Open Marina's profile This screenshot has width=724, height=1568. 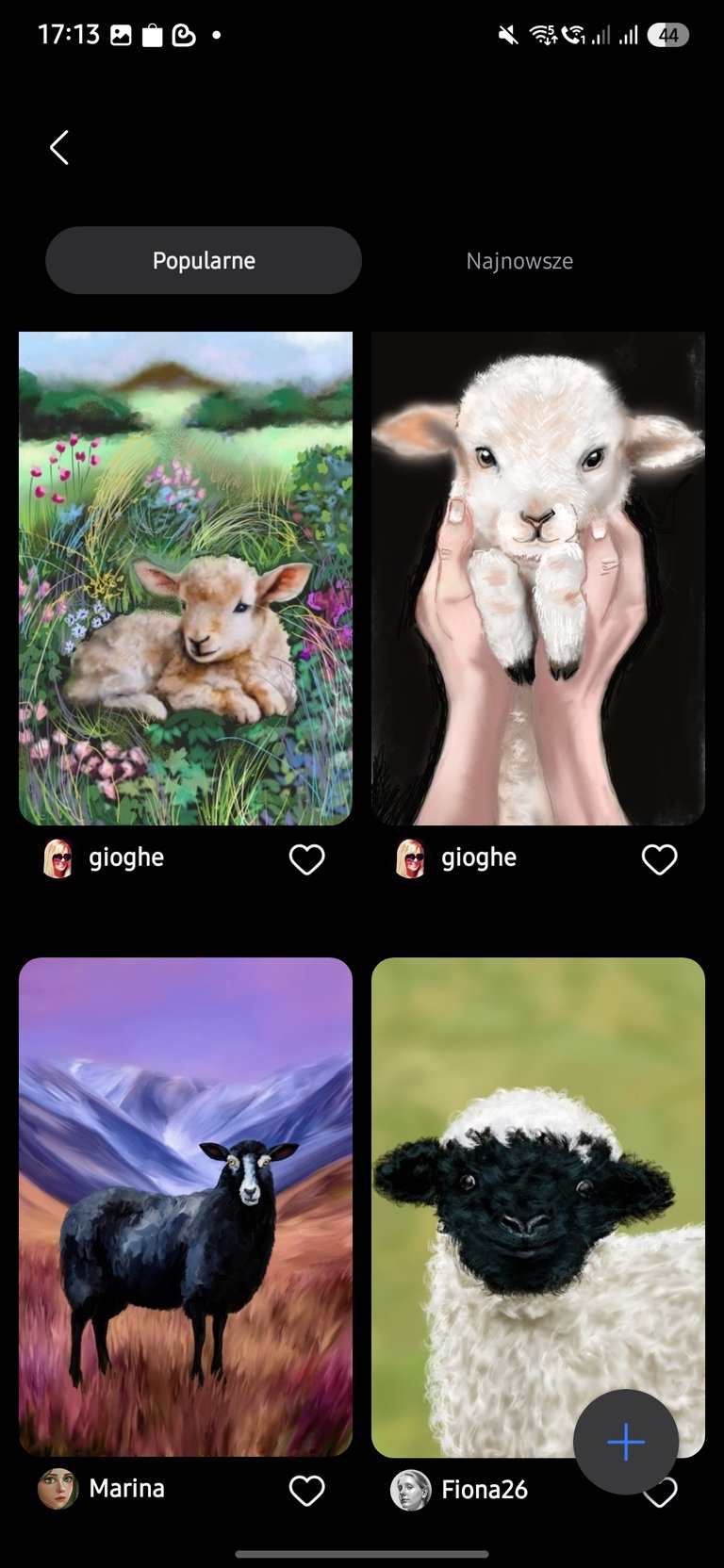pos(102,1489)
